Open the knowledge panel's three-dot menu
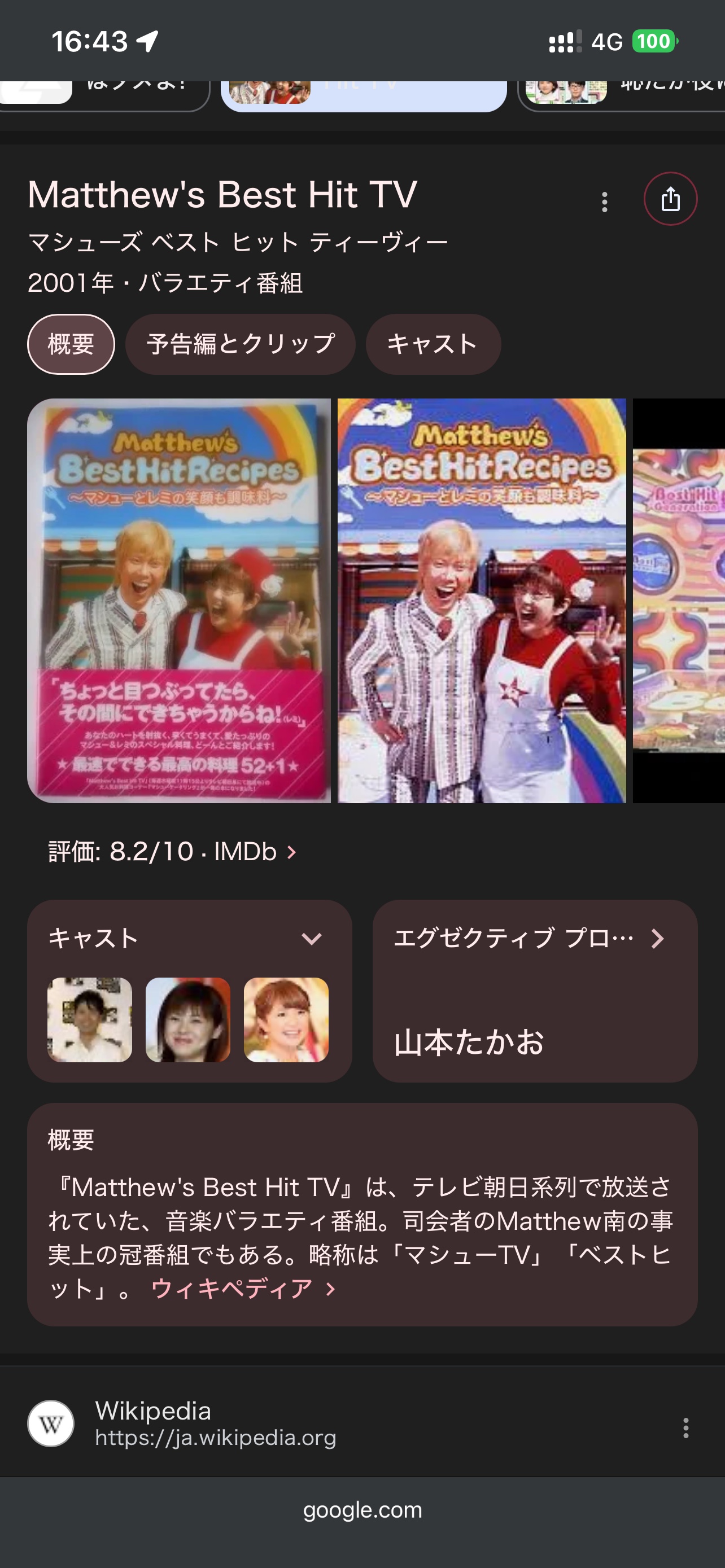725x1568 pixels. [605, 202]
